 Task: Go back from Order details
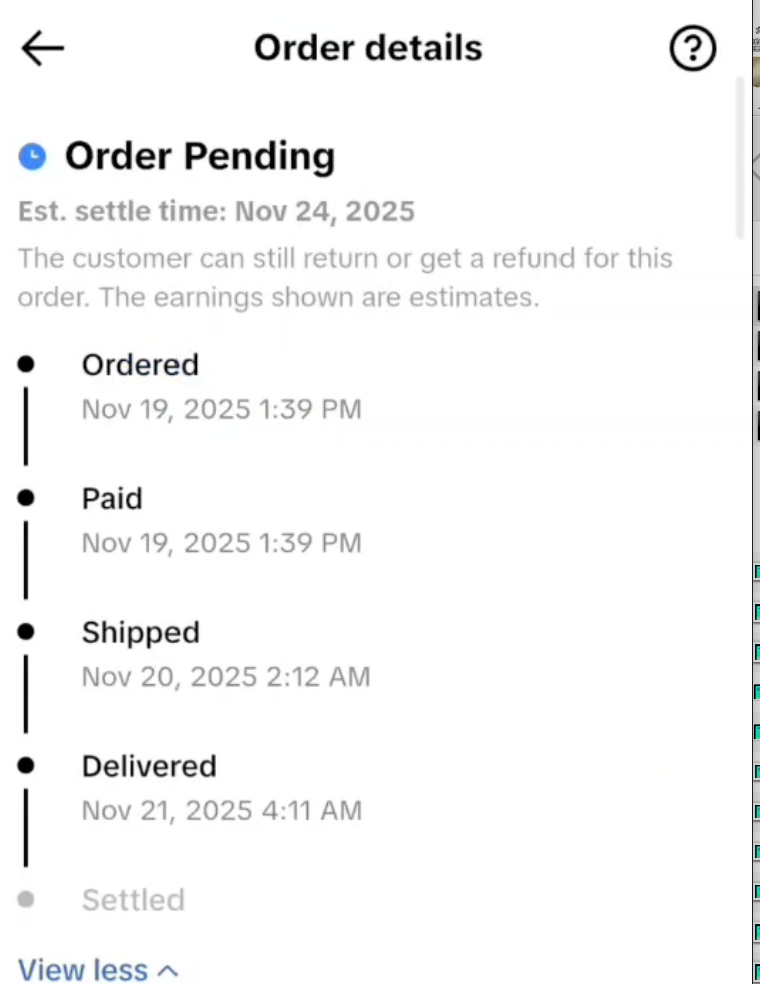(x=42, y=48)
